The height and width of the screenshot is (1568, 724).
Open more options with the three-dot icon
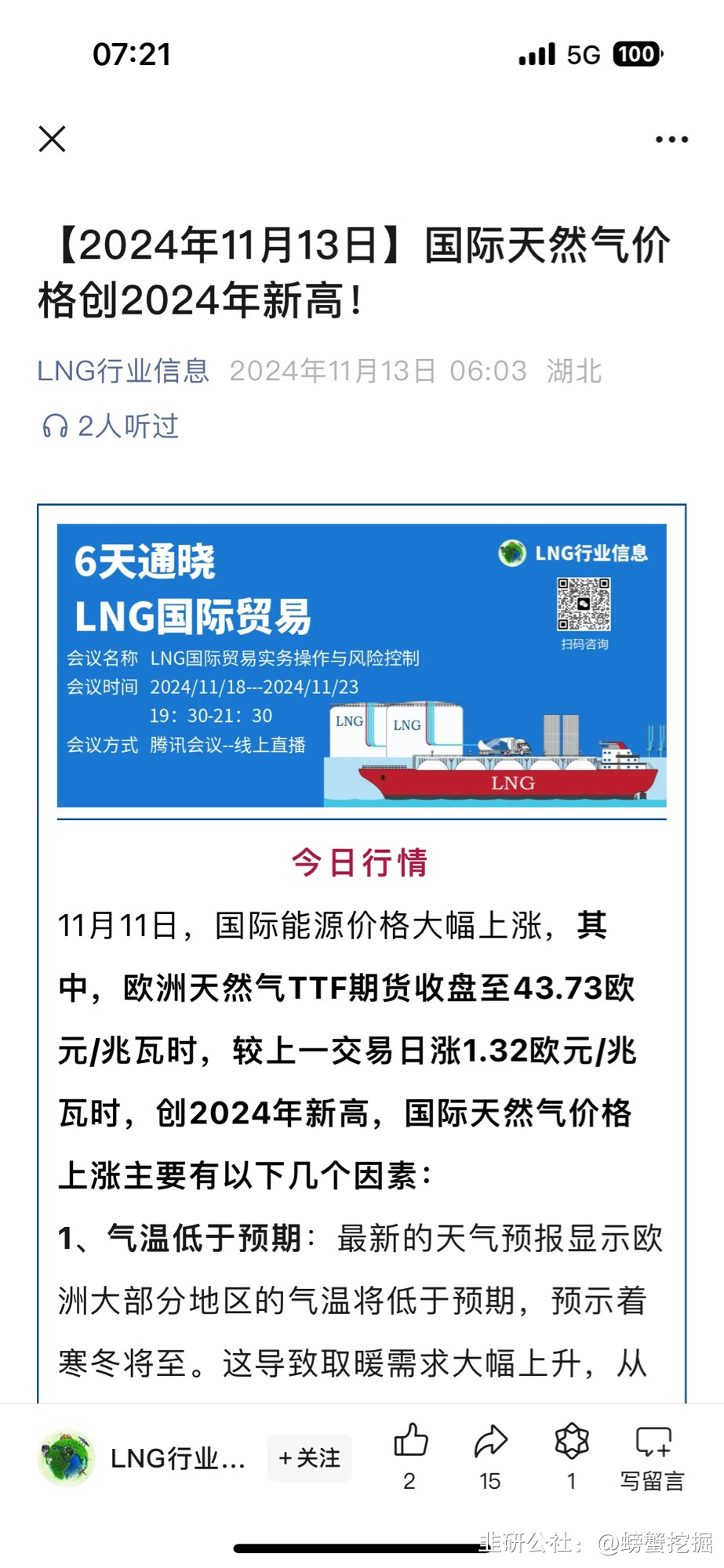[671, 140]
